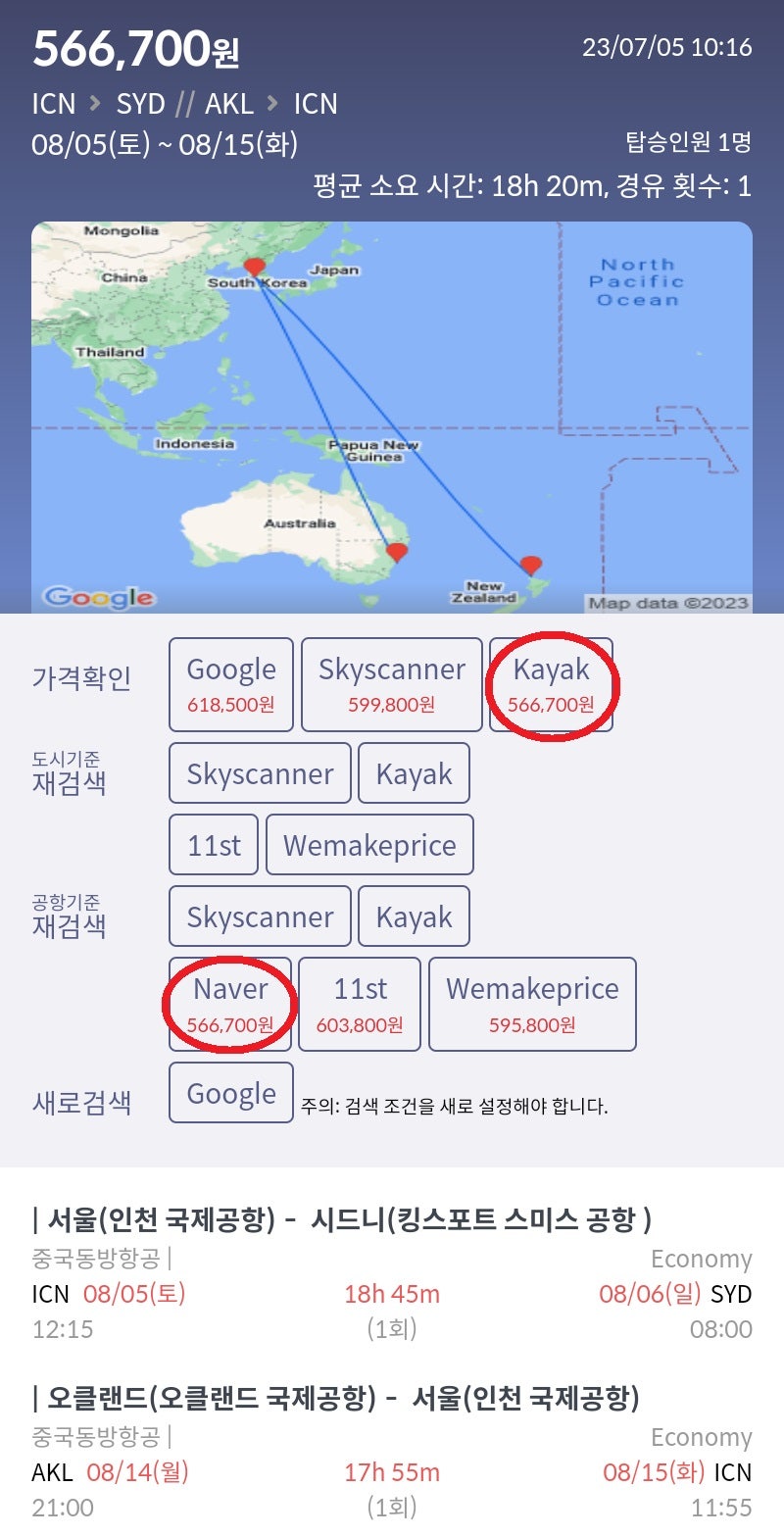Re-search by airport on Skyscanner
This screenshot has width=784, height=1536.
260,917
